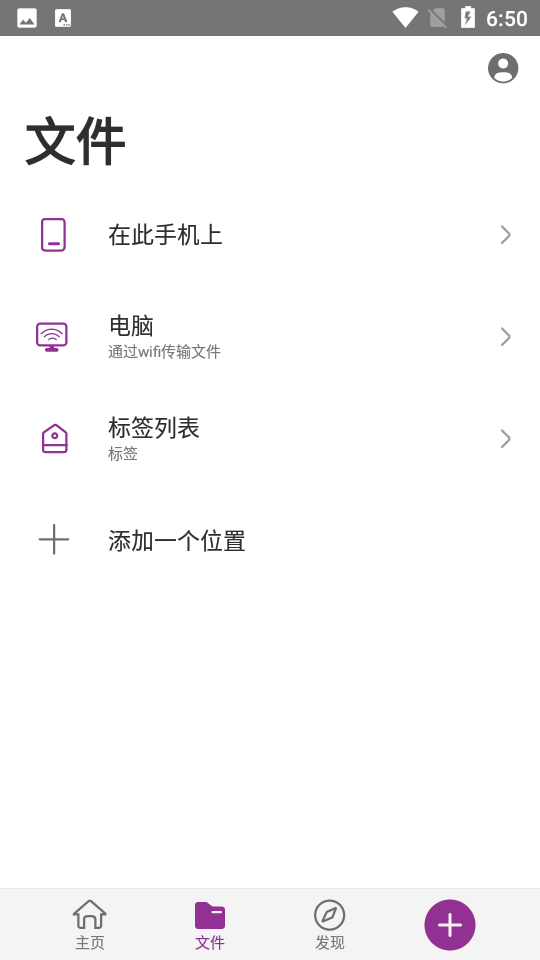This screenshot has width=540, height=960.
Task: Open 标签列表 row
Action: (x=270, y=438)
